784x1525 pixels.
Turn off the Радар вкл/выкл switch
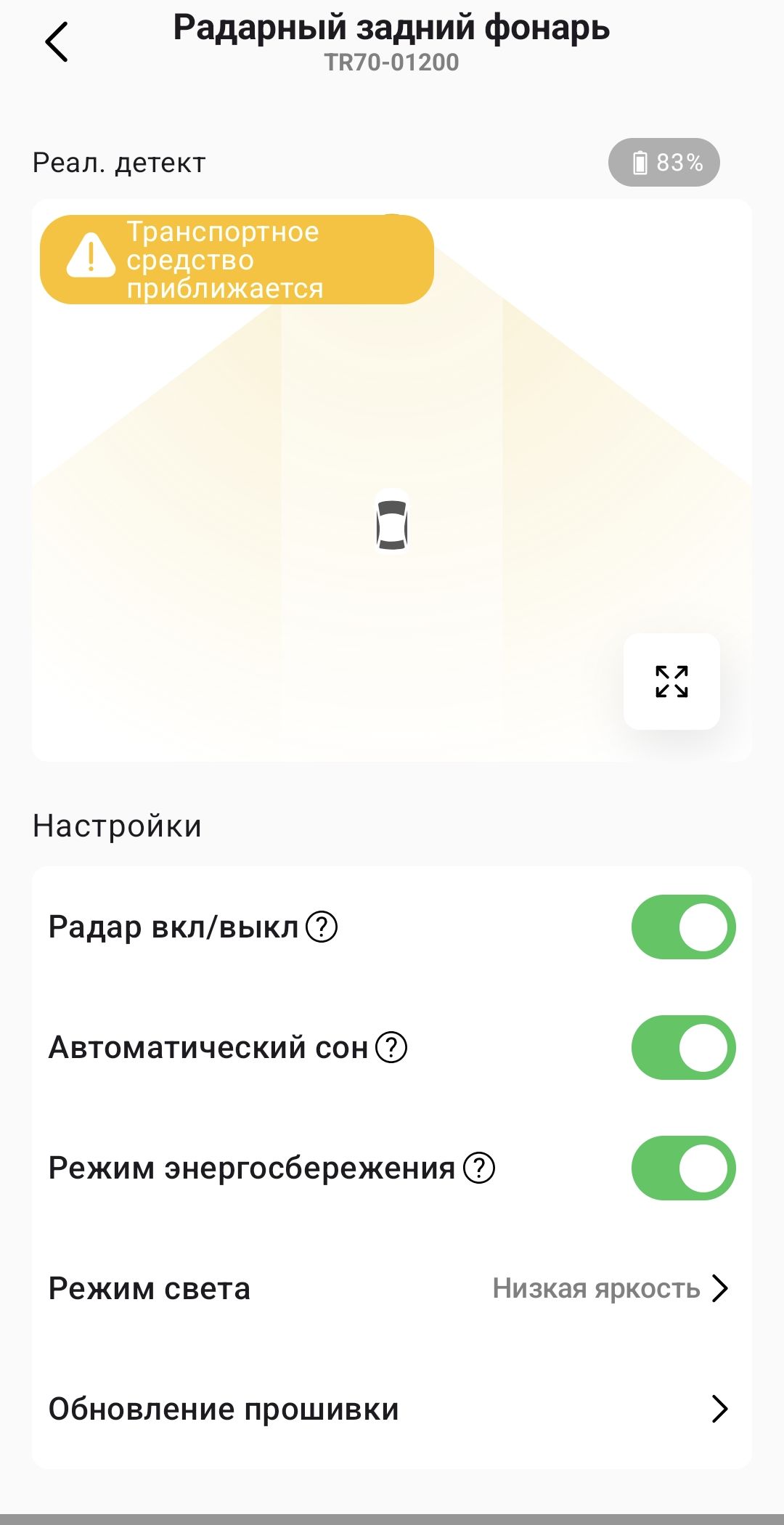coord(683,927)
